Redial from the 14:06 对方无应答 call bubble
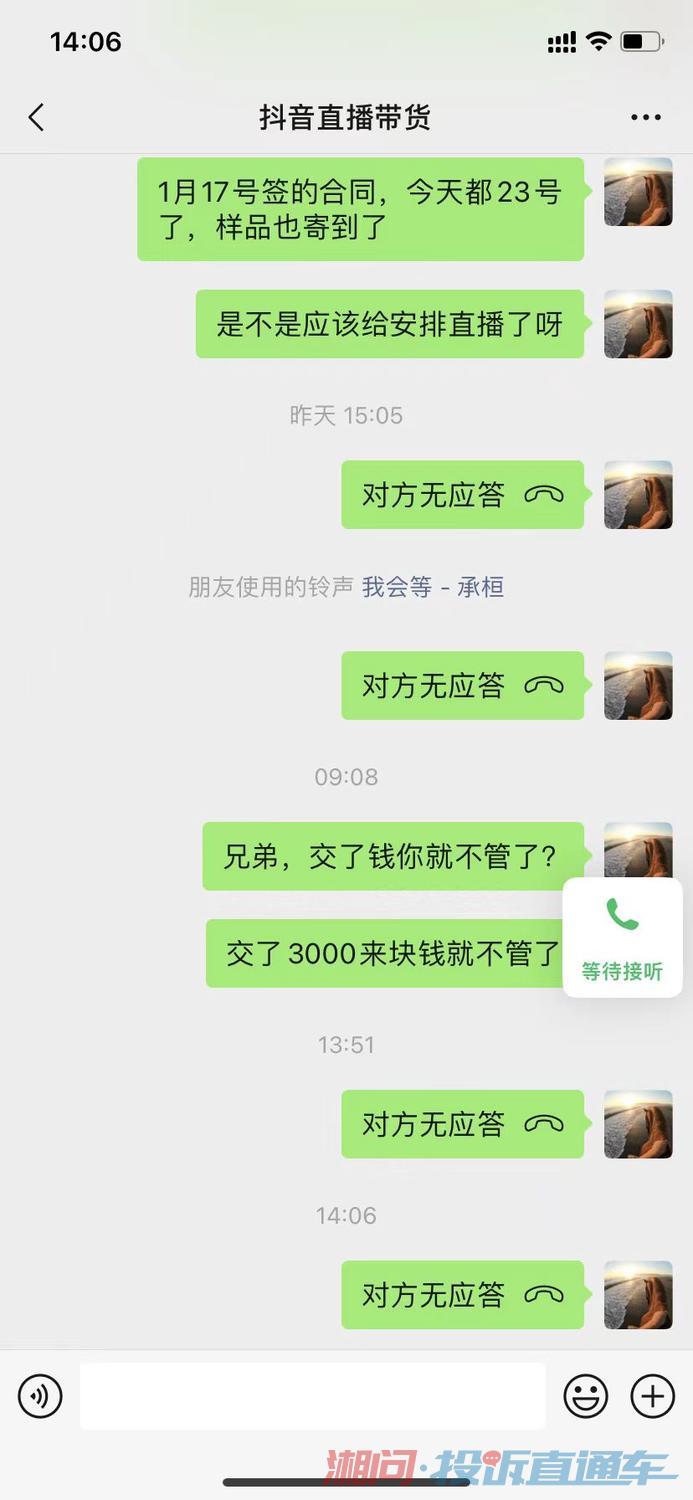Image resolution: width=693 pixels, height=1500 pixels. click(462, 1295)
